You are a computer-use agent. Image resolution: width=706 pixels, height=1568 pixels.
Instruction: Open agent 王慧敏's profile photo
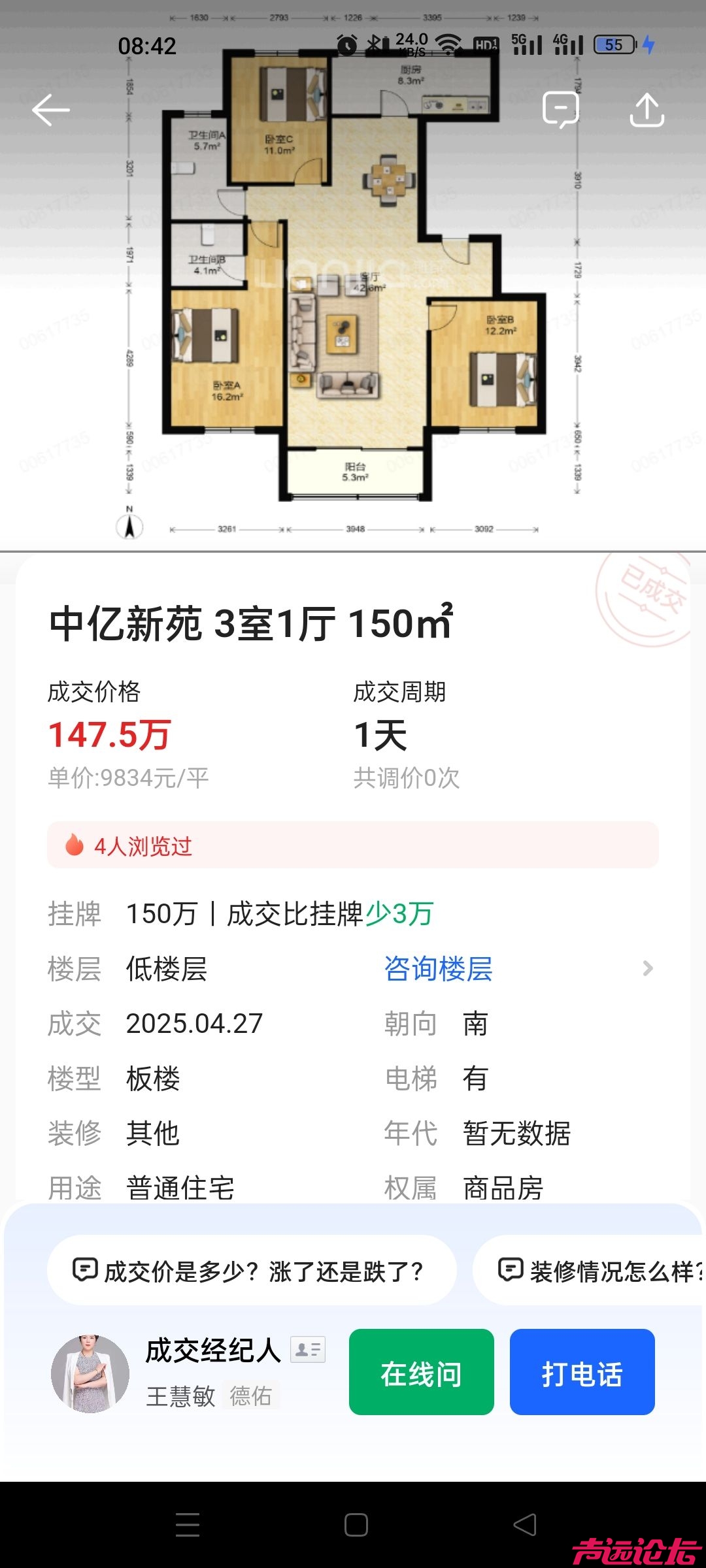tap(90, 1373)
